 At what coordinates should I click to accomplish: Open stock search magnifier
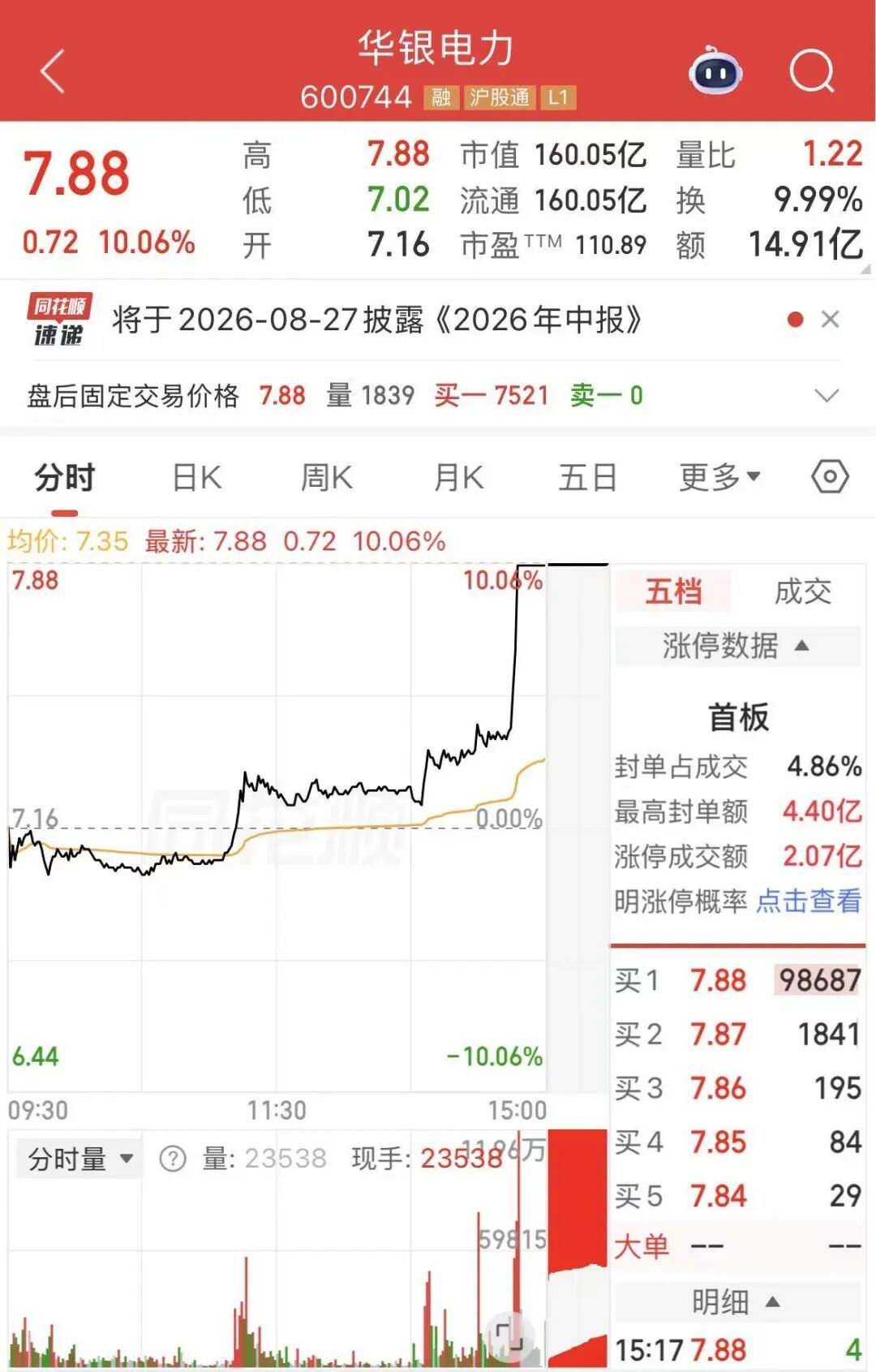pos(813,71)
